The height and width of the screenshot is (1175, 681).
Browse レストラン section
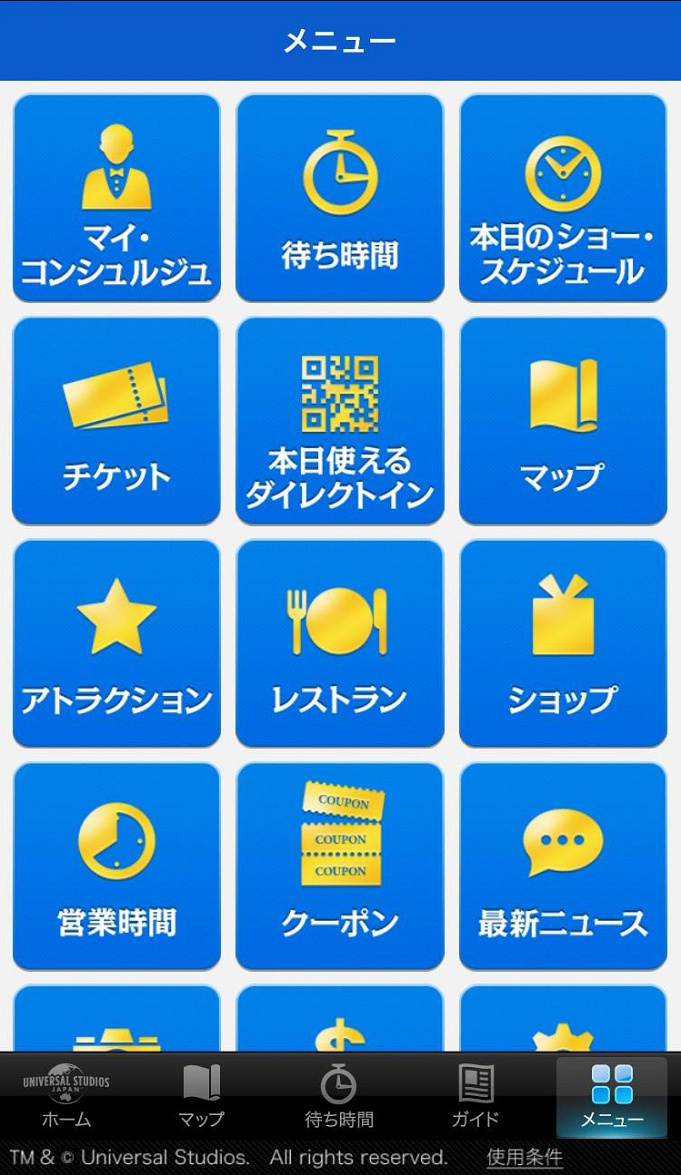(339, 644)
